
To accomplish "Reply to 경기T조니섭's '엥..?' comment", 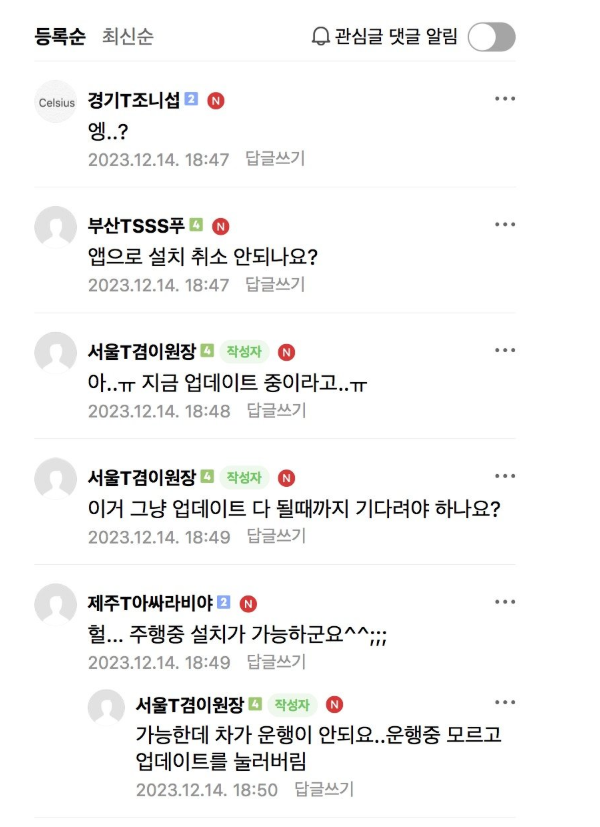I will click(275, 158).
